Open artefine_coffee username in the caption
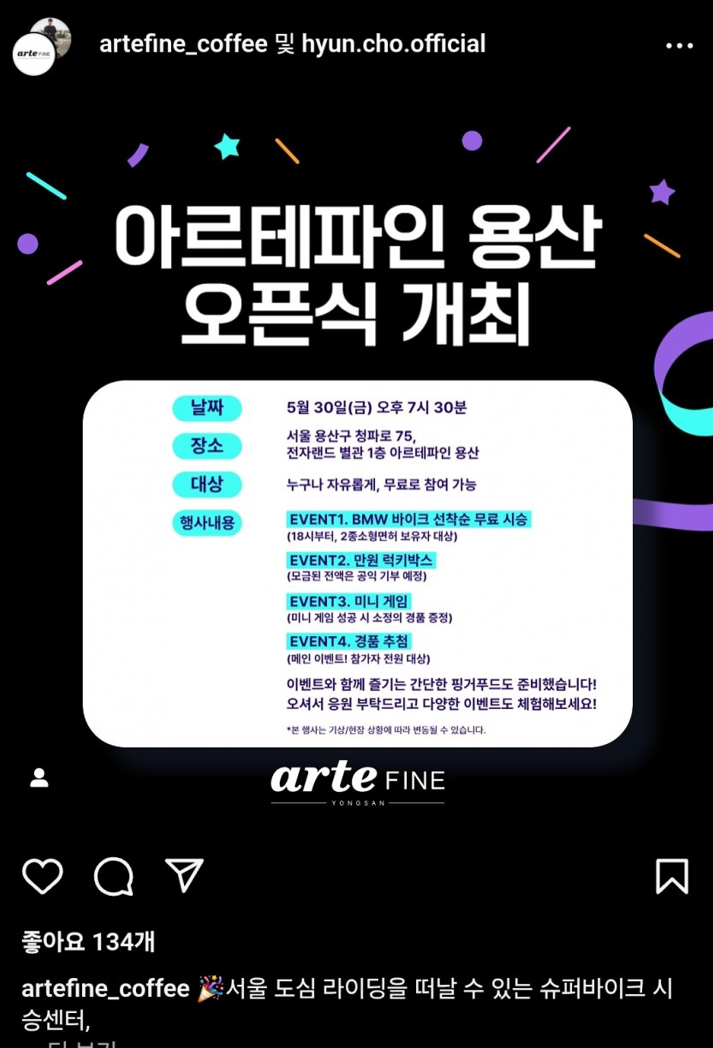 click(x=105, y=988)
